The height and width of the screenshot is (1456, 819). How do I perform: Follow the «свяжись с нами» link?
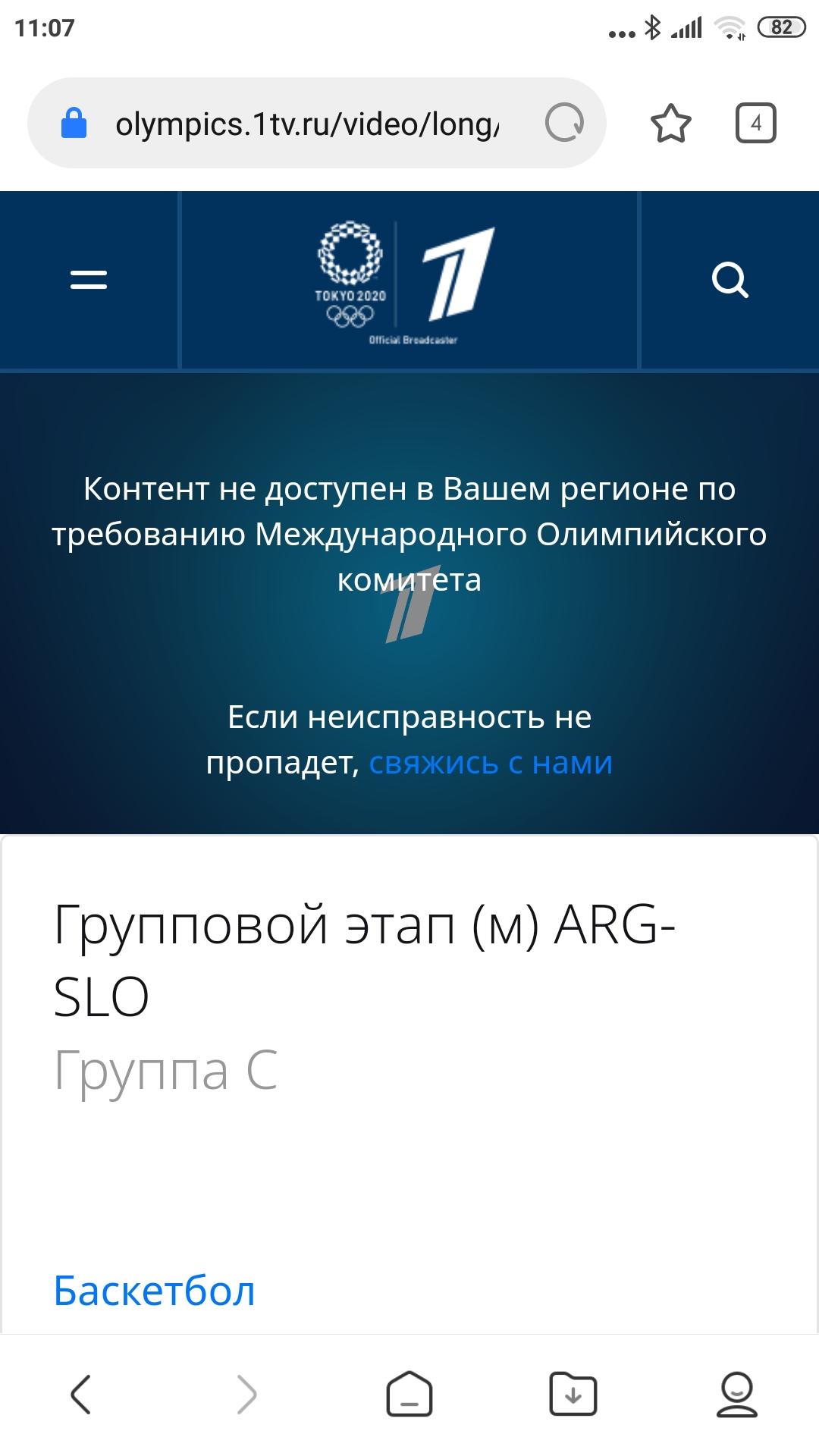[x=491, y=762]
